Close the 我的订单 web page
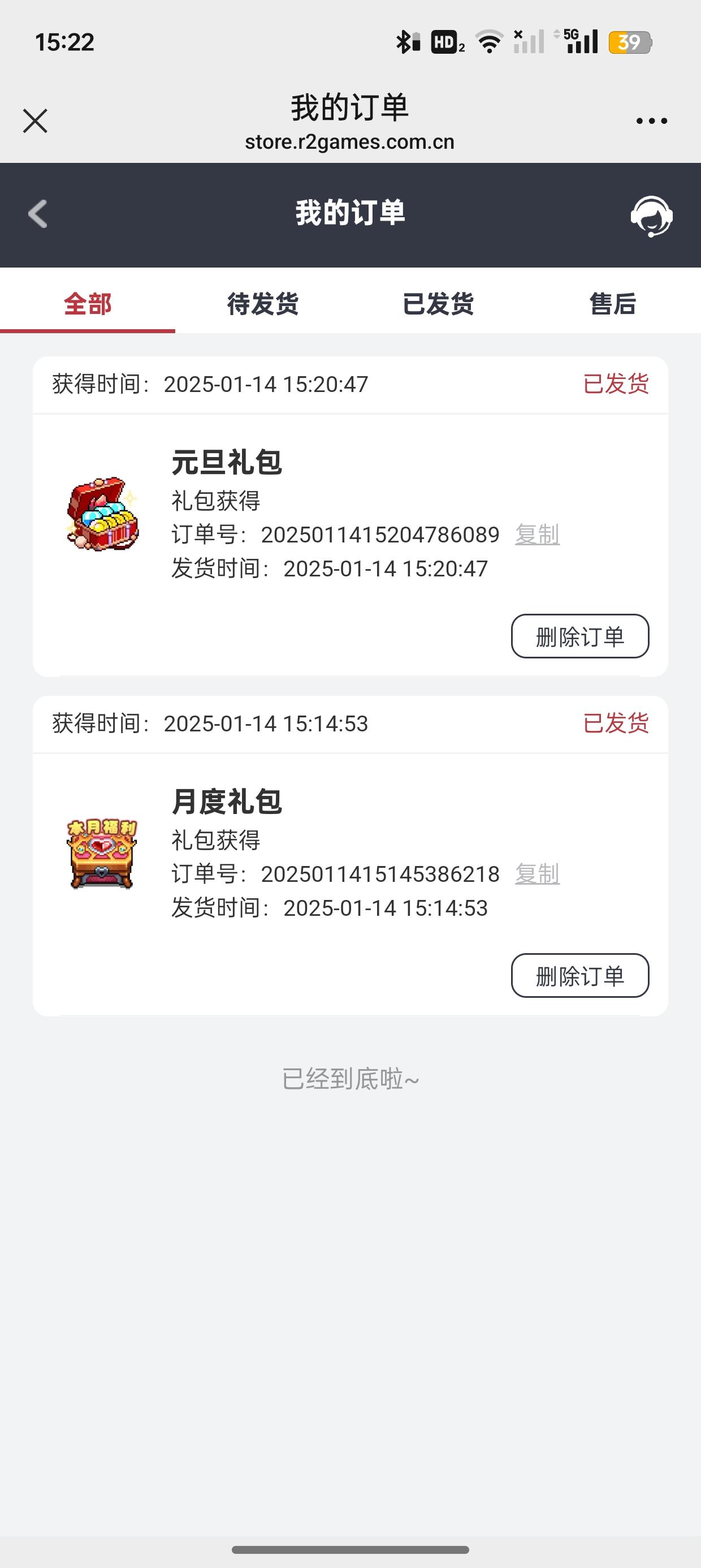 tap(34, 120)
